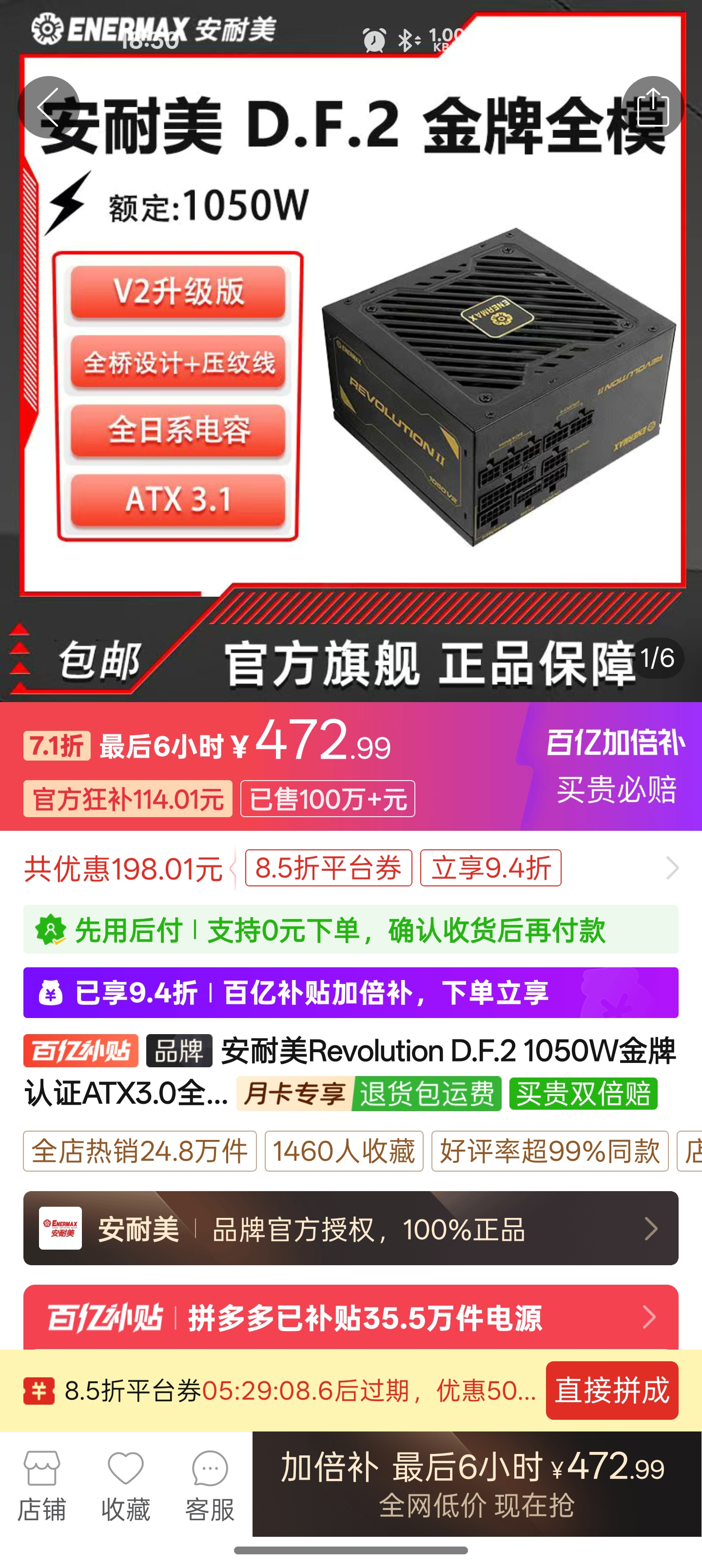Open brand store via the authorization row arrow
The image size is (702, 1568).
(x=651, y=1228)
